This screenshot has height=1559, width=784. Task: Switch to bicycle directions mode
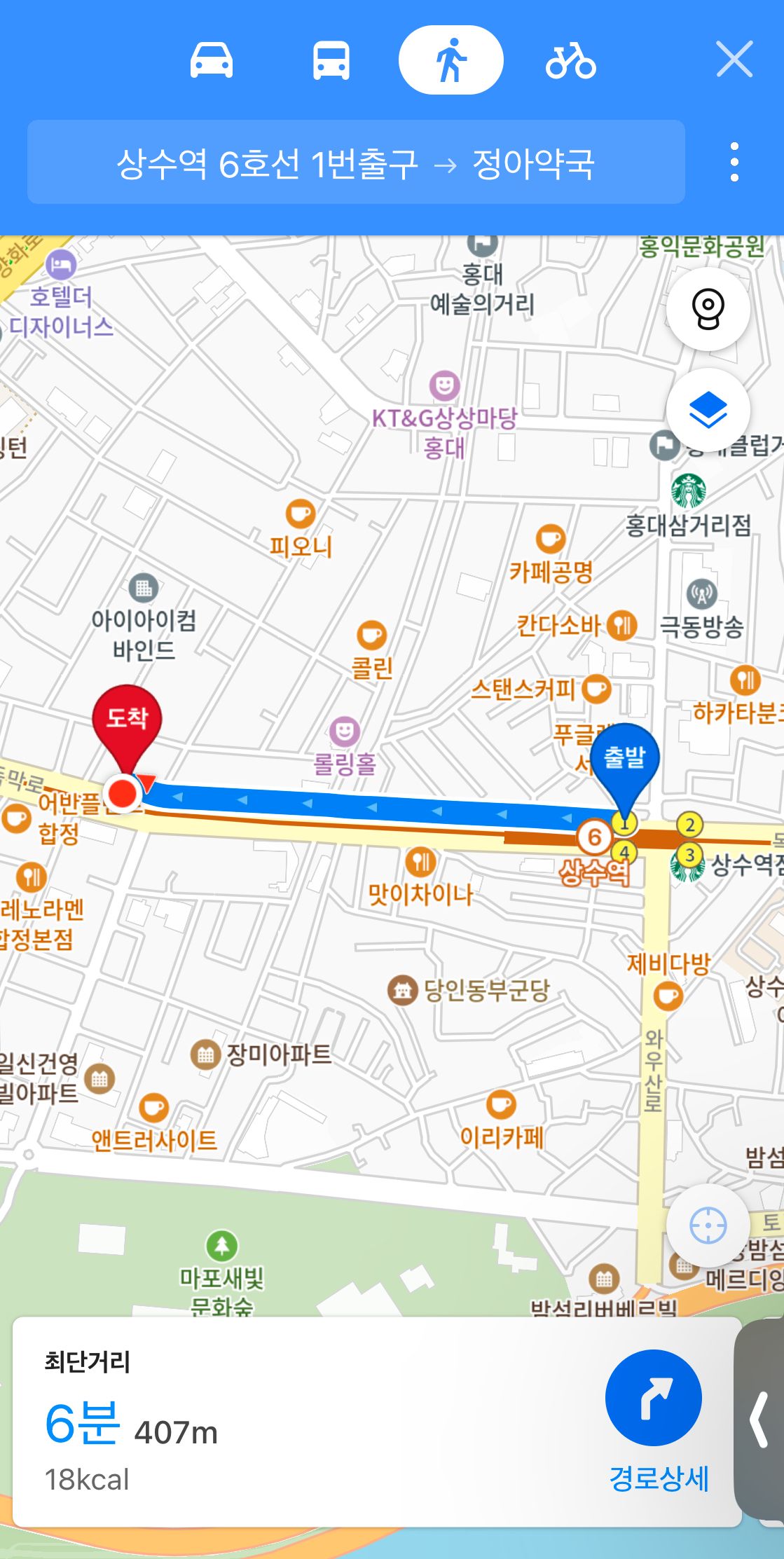570,61
